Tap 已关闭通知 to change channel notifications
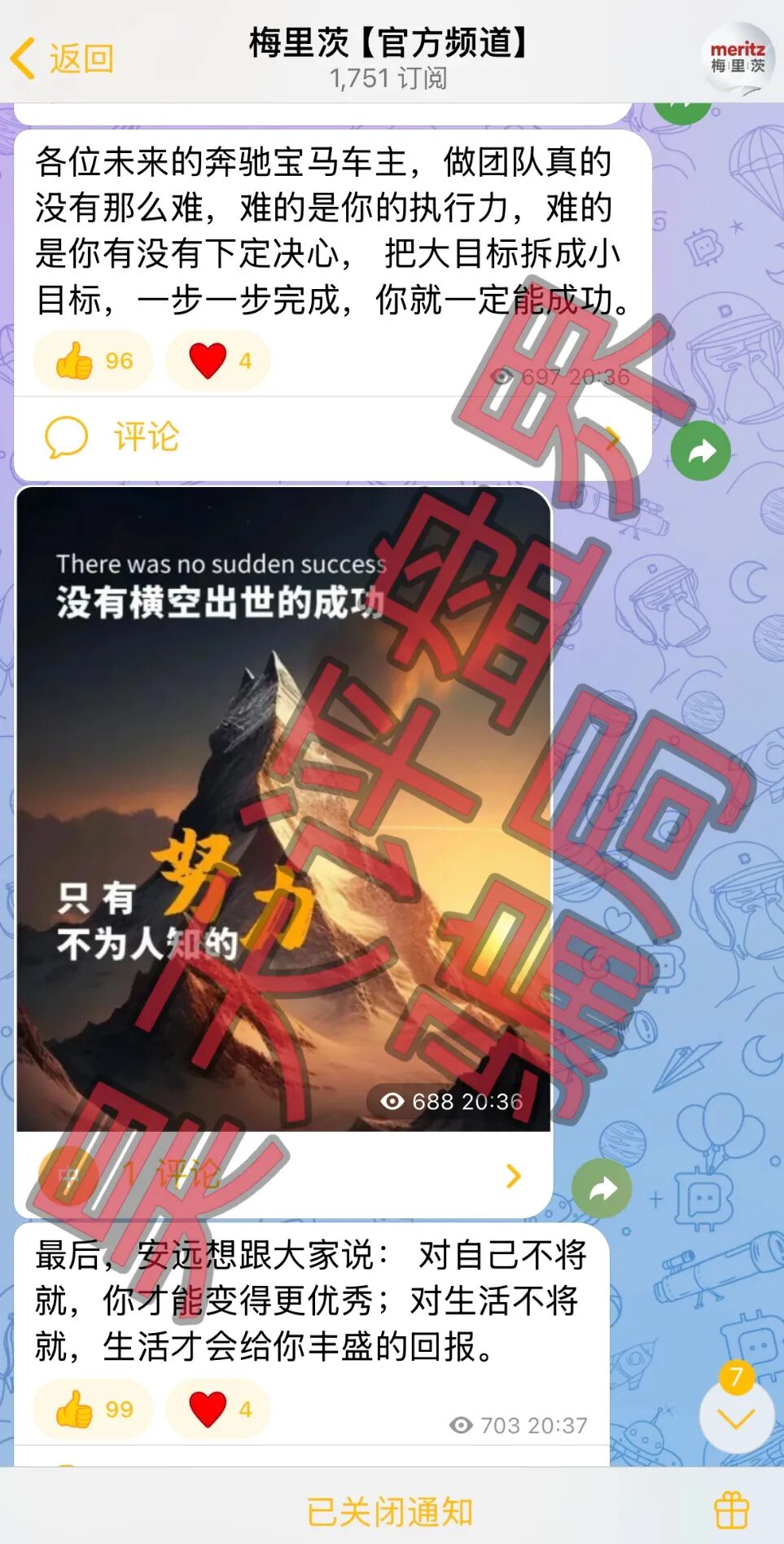This screenshot has height=1544, width=784. click(x=389, y=1512)
